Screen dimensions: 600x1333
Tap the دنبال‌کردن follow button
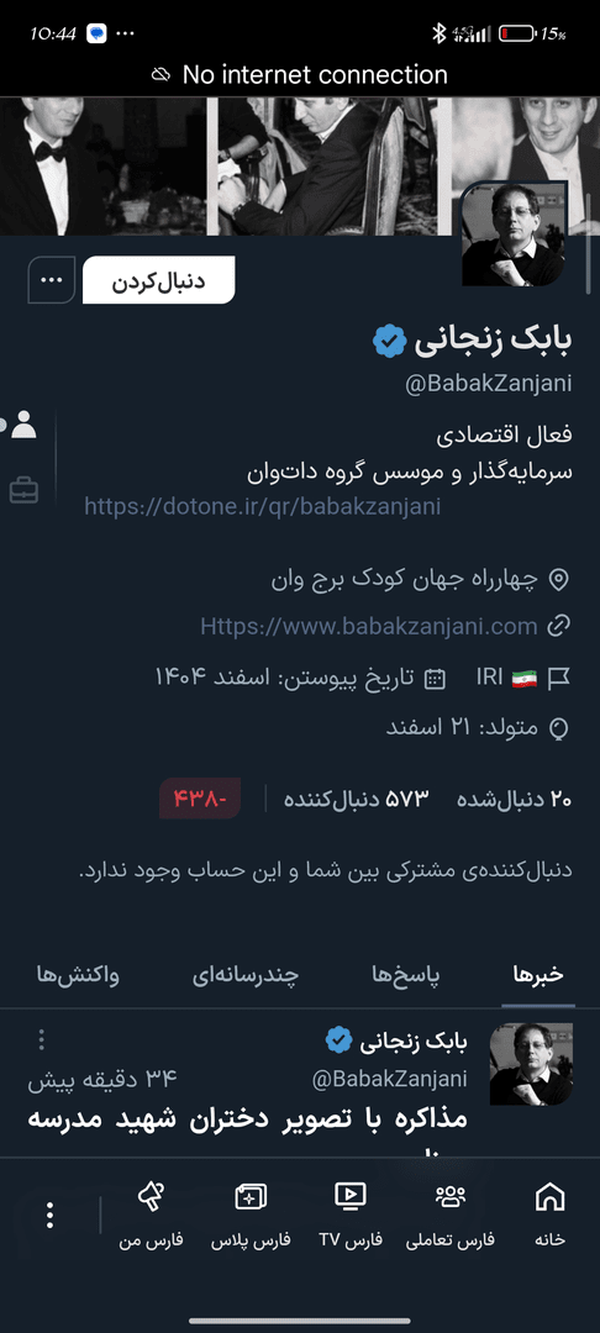[158, 281]
